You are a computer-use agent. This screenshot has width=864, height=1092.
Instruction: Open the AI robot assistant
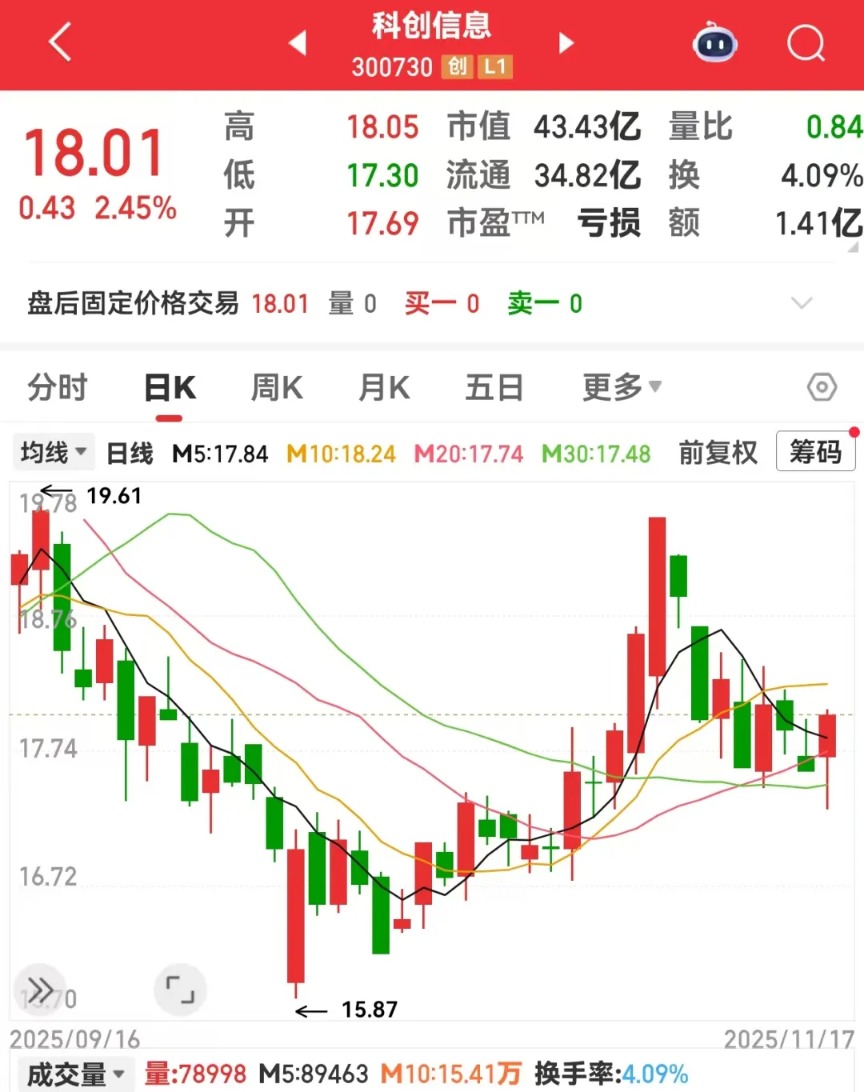[x=713, y=43]
